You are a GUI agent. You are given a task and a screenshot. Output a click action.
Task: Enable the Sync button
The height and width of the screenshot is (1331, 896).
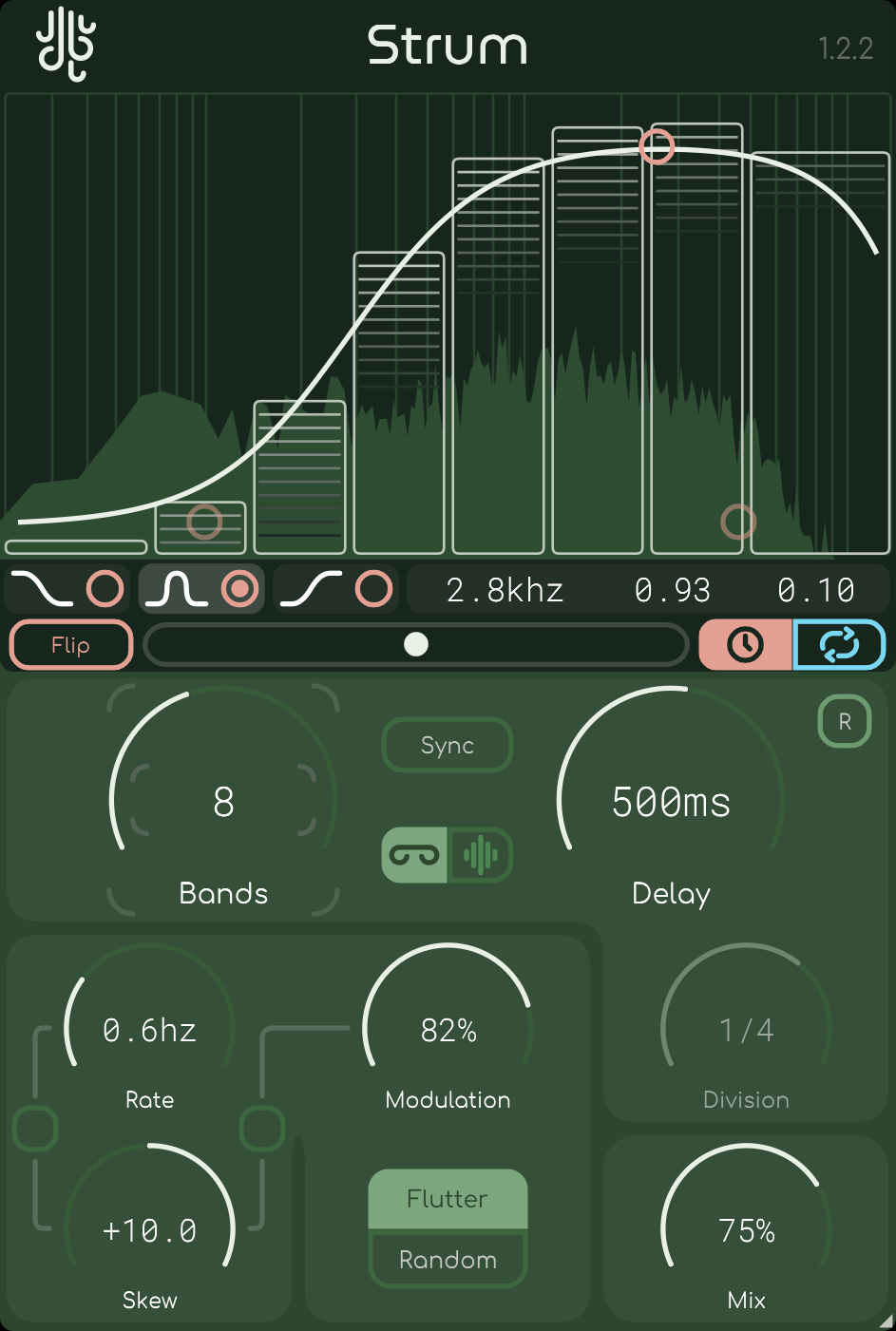click(447, 746)
